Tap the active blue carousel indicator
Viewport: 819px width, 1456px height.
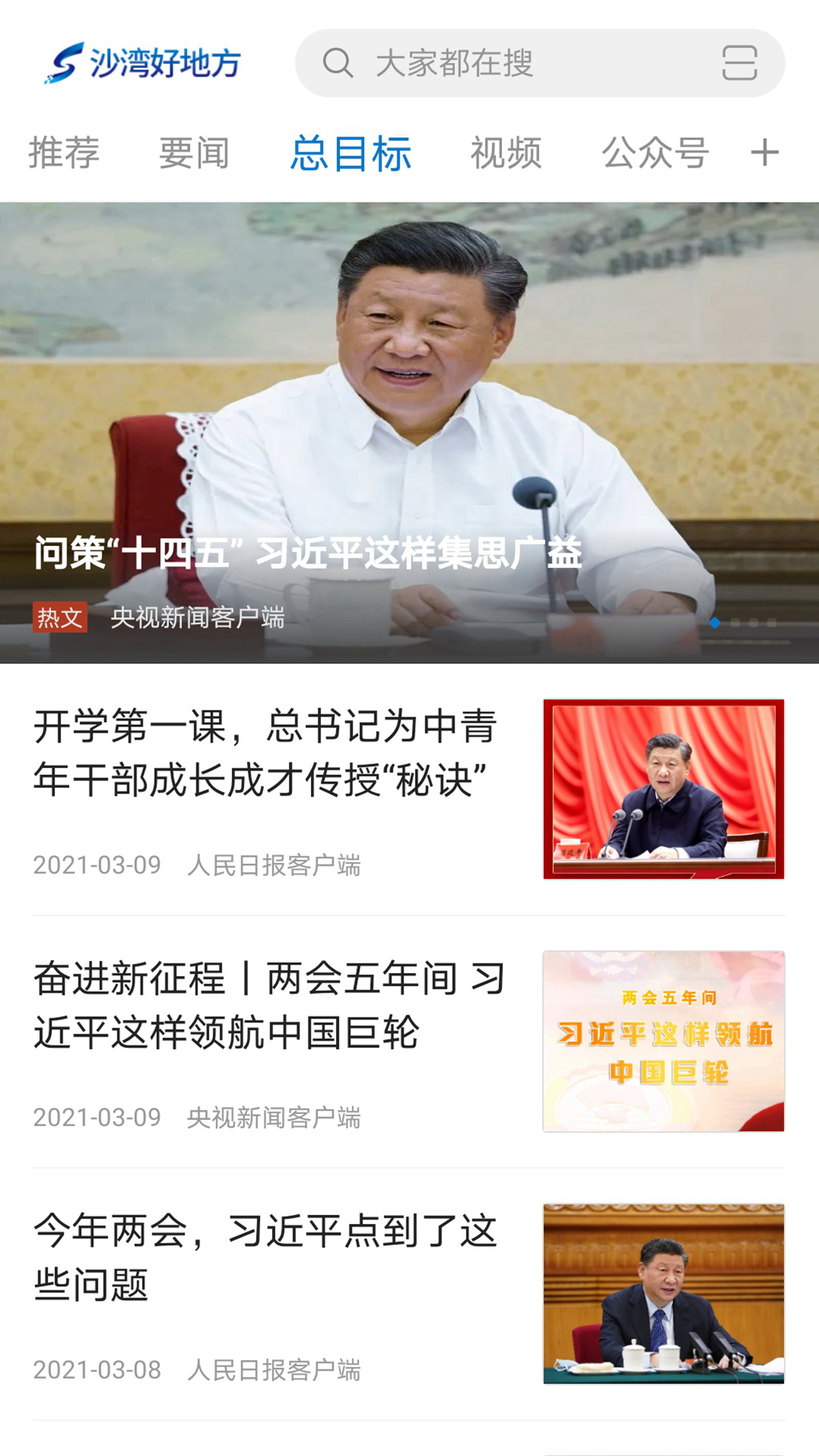coord(714,622)
